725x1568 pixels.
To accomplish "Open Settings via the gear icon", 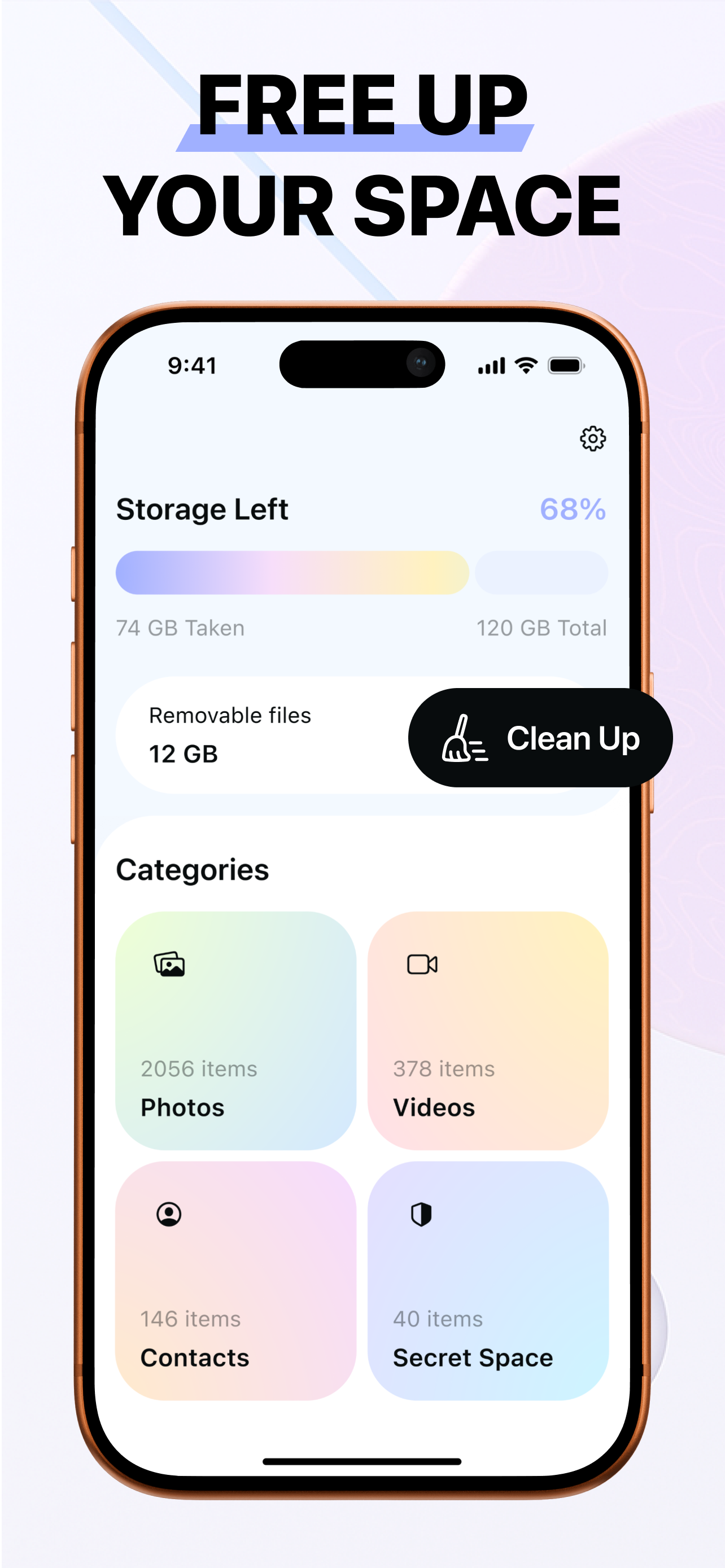I will pos(593,438).
